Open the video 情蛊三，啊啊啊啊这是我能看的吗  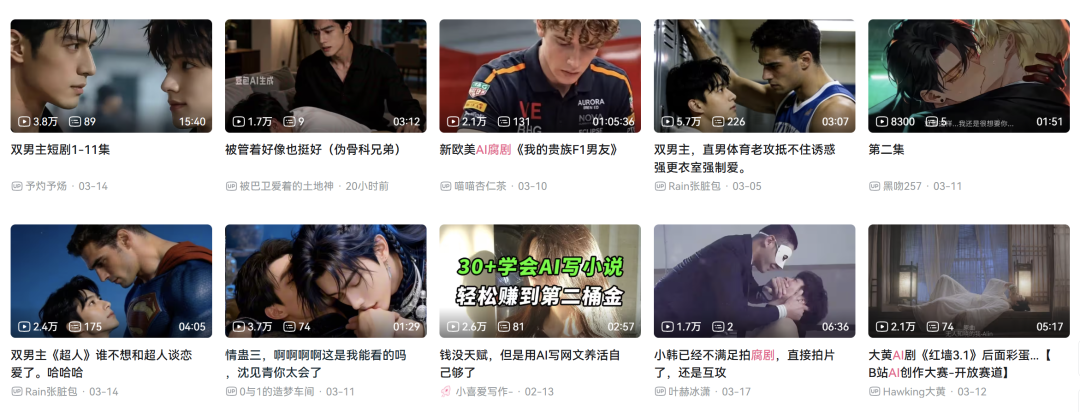[x=325, y=281]
